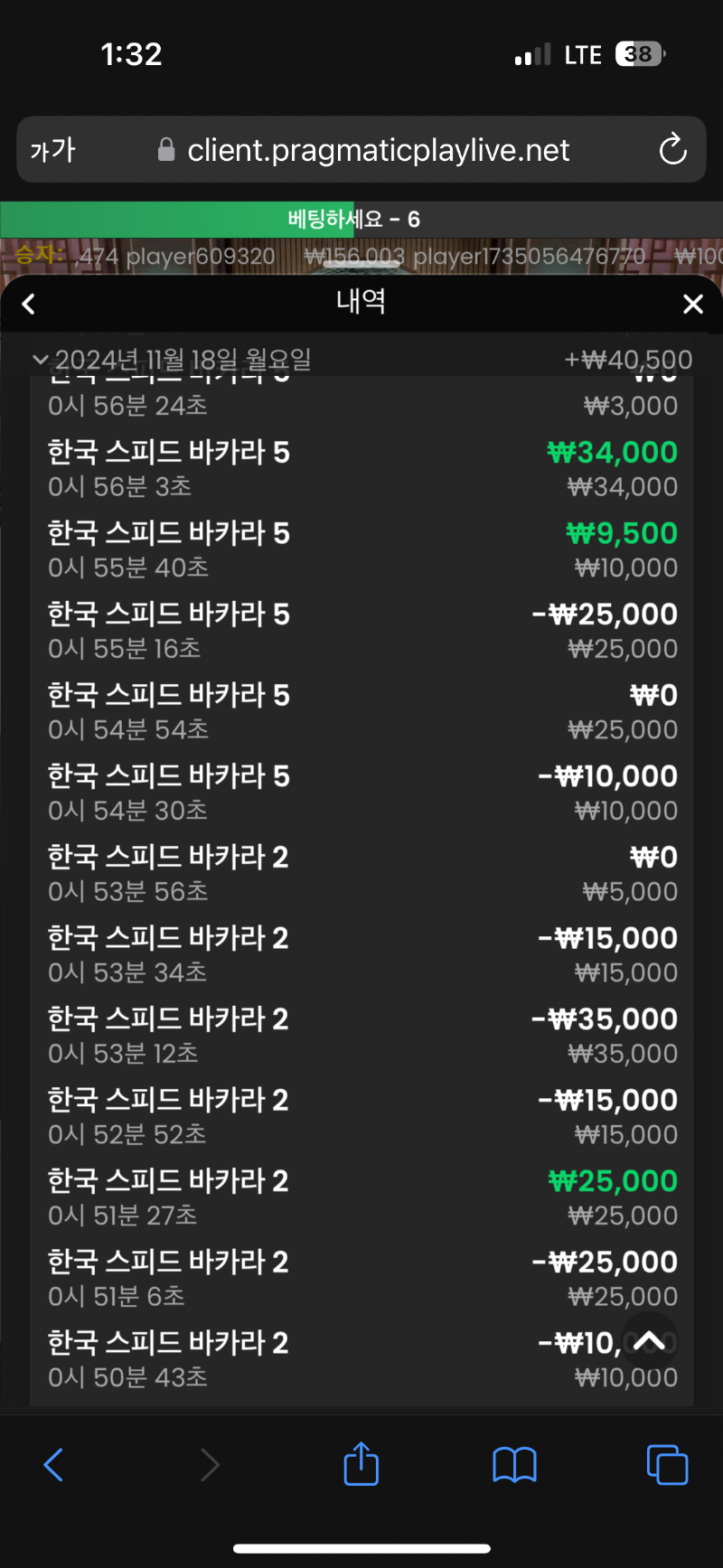The width and height of the screenshot is (723, 1568).
Task: Open Safari bookmarks
Action: [514, 1464]
